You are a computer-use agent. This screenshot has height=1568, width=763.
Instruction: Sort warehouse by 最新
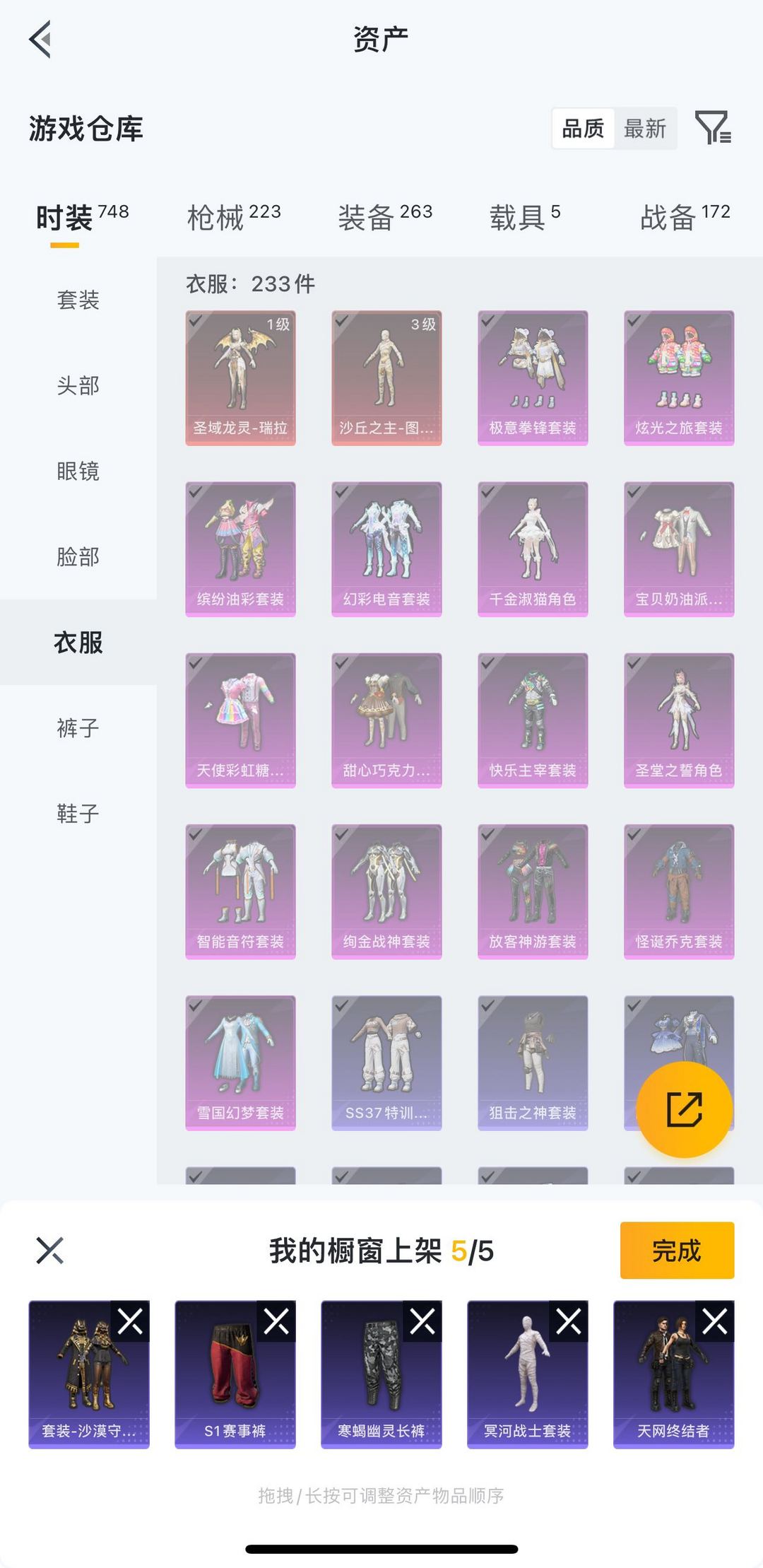click(645, 129)
